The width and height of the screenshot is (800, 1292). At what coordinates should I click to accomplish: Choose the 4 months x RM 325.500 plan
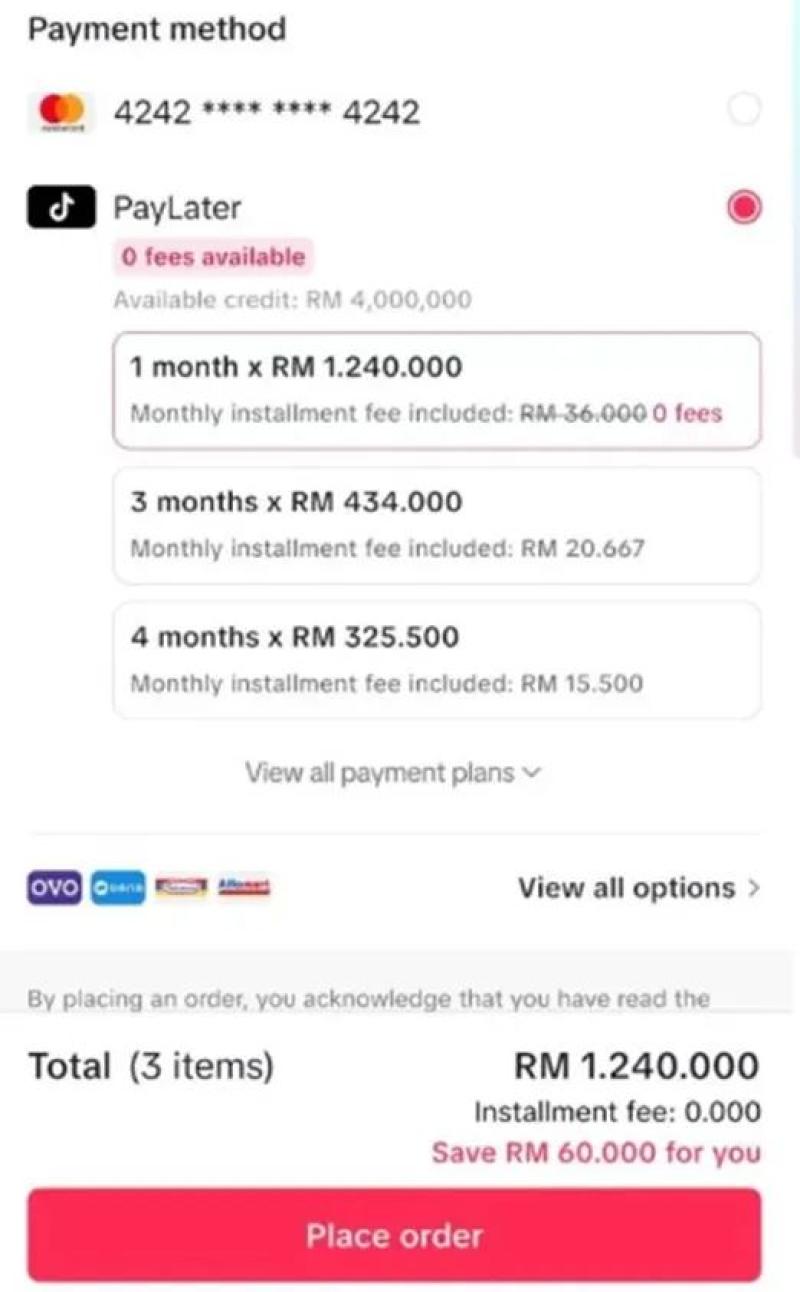436,658
